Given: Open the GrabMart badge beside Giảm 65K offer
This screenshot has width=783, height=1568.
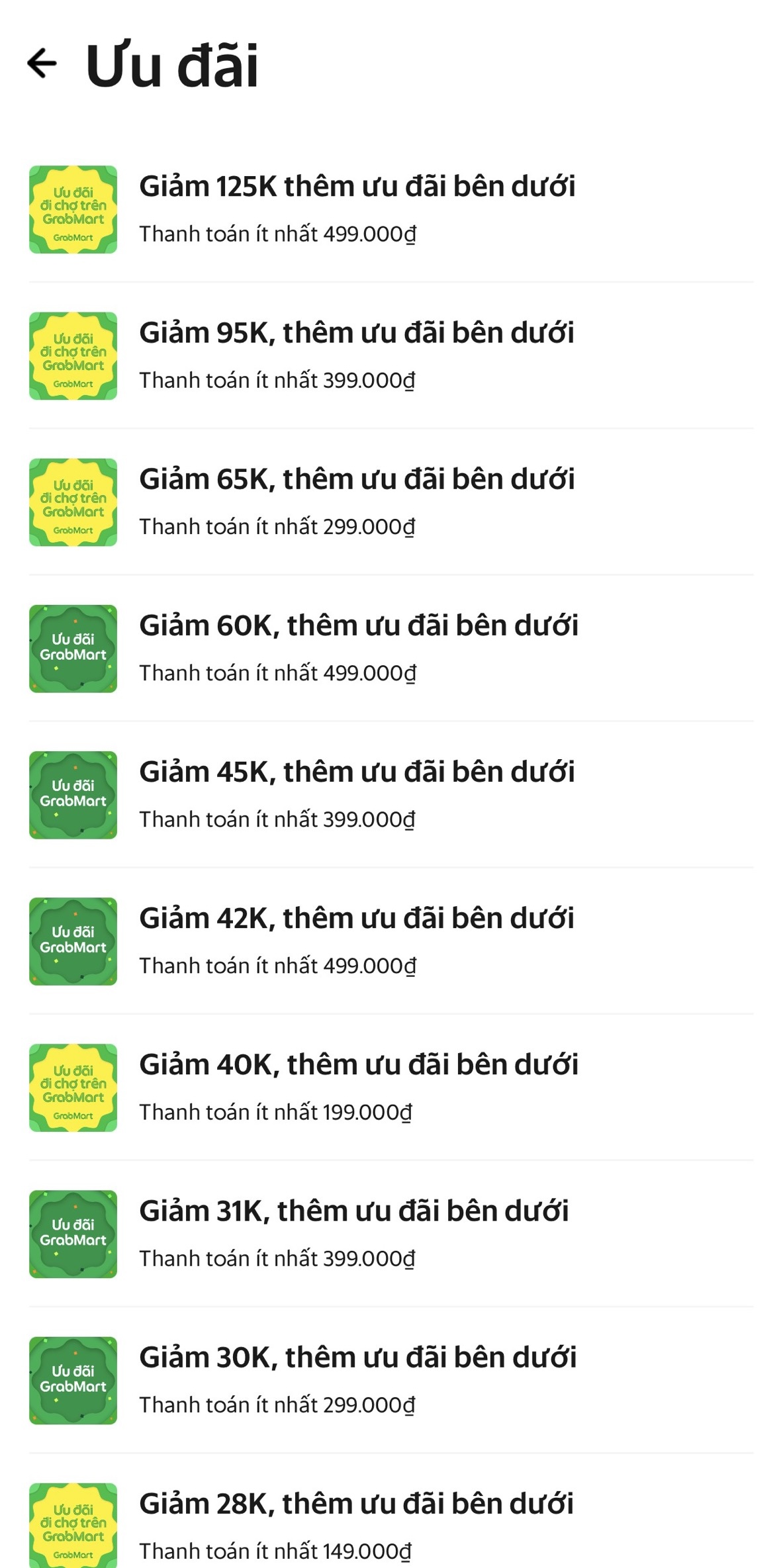Looking at the screenshot, I should [x=73, y=502].
